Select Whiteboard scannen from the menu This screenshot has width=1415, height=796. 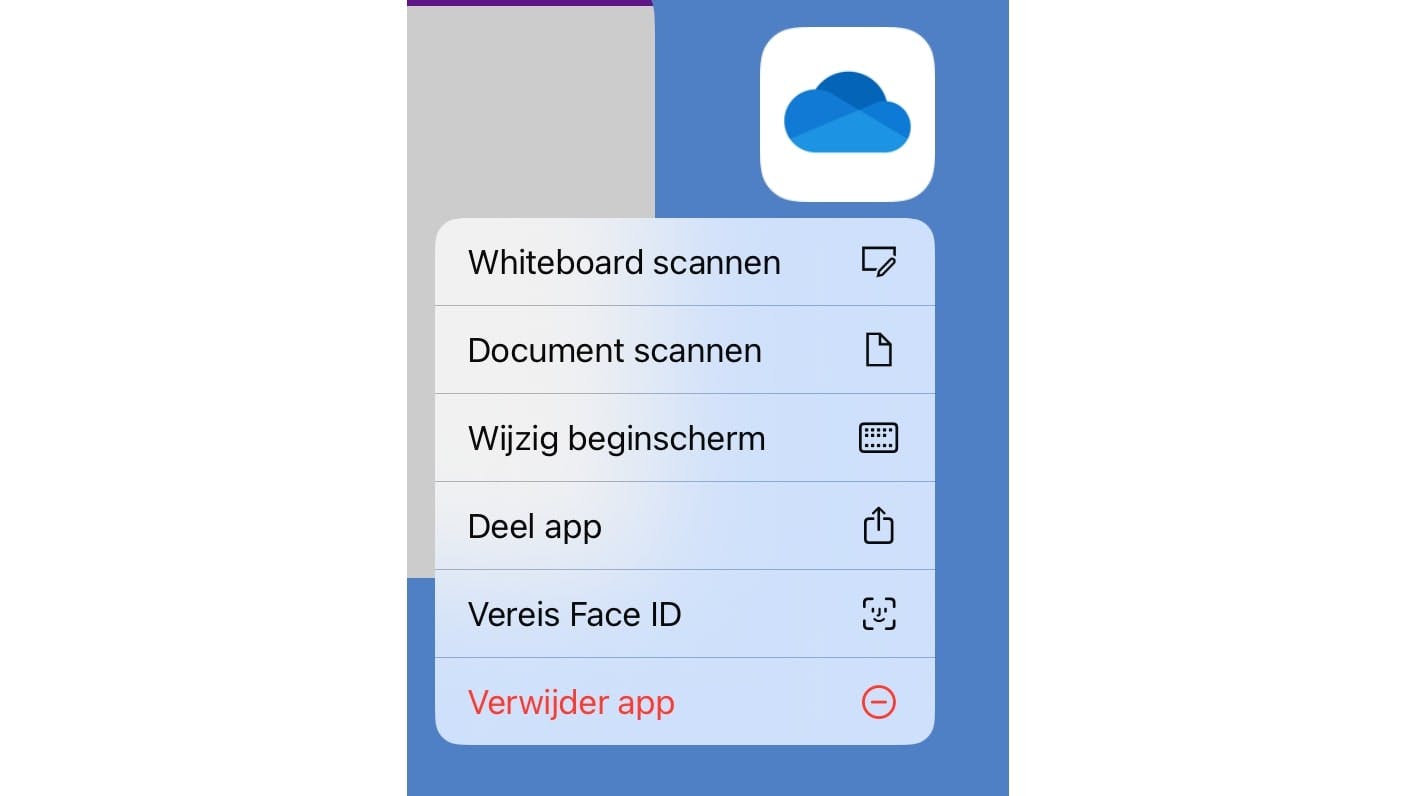(684, 262)
